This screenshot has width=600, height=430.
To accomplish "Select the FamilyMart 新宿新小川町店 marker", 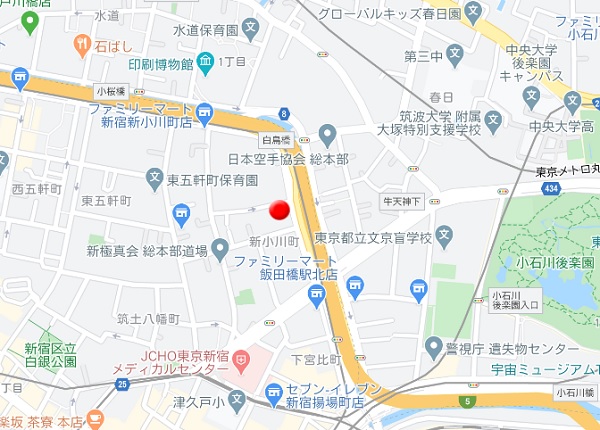I will pyautogui.click(x=204, y=111).
